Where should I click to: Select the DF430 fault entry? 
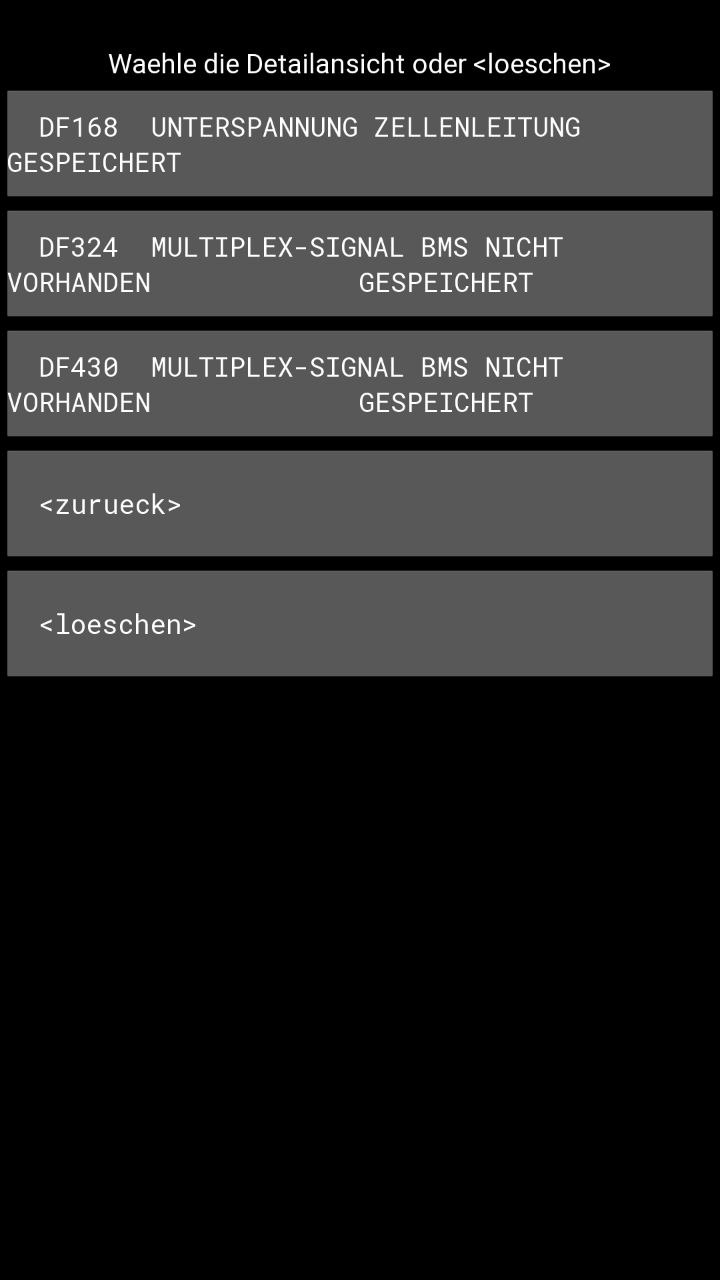pos(360,384)
